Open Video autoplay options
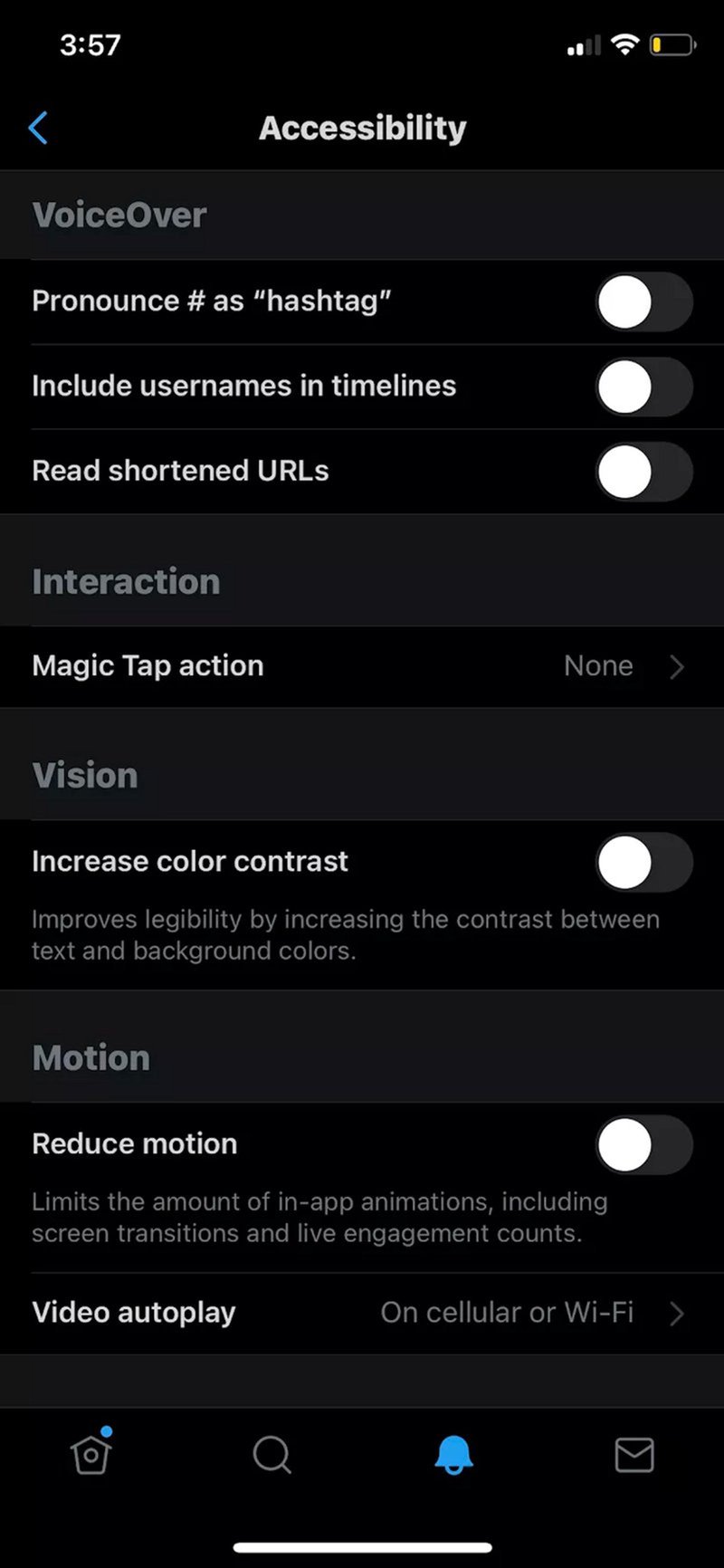724x1568 pixels. click(362, 1313)
